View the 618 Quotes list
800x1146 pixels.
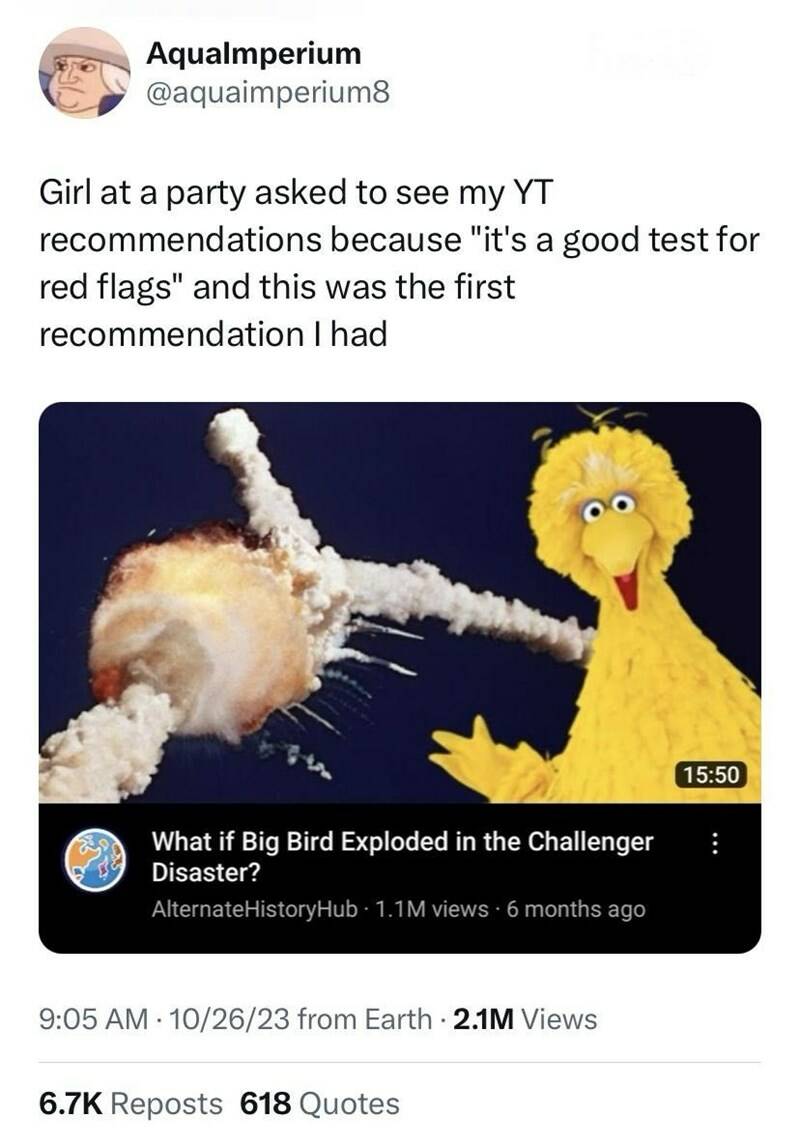[320, 1103]
